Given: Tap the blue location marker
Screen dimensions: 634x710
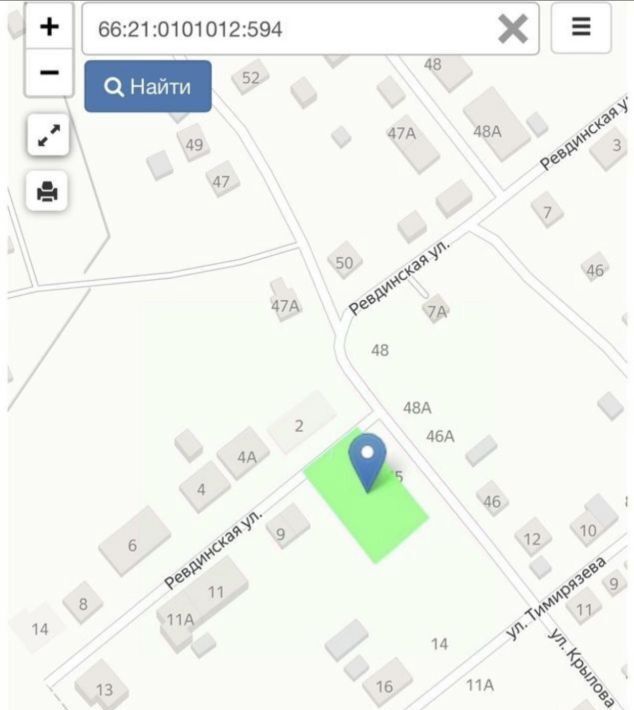Looking at the screenshot, I should [369, 461].
